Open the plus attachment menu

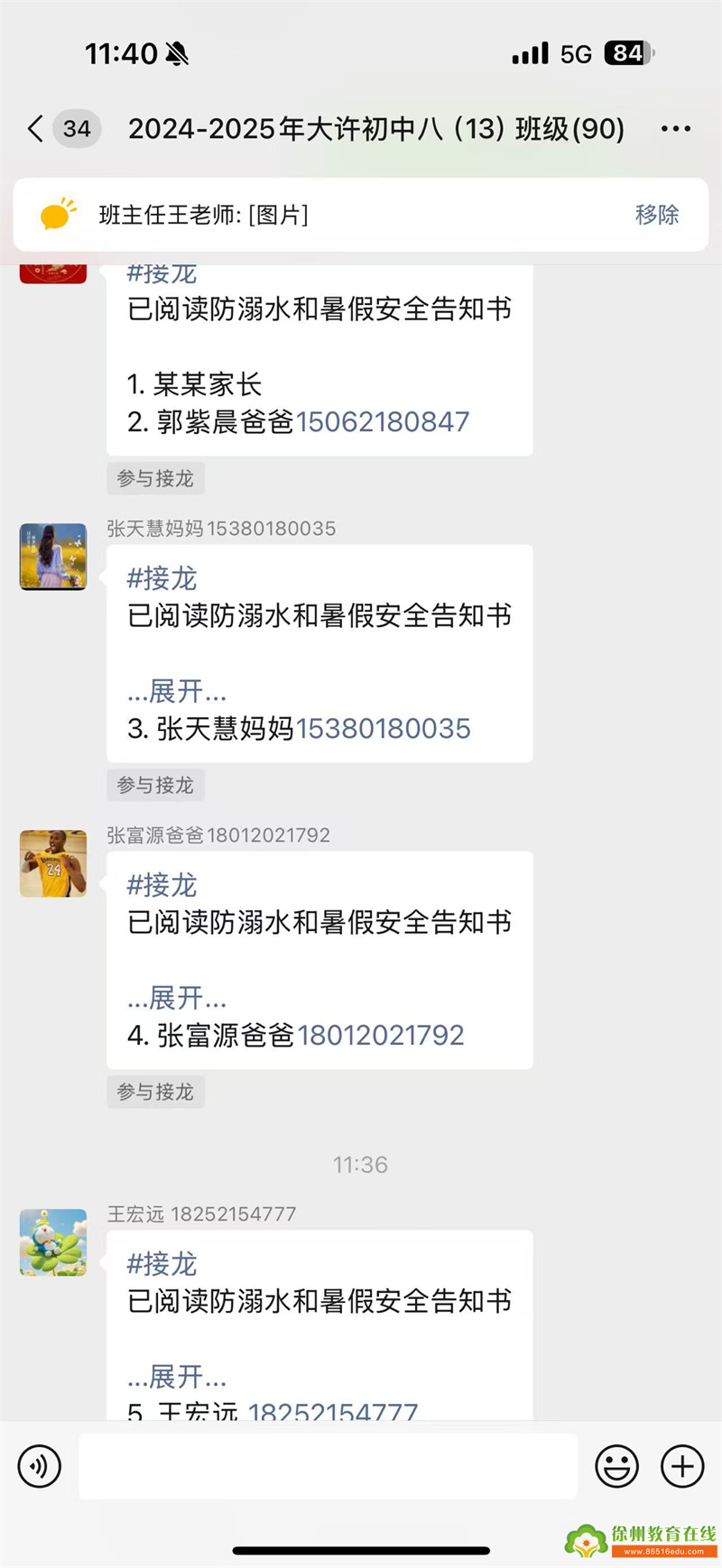682,1466
